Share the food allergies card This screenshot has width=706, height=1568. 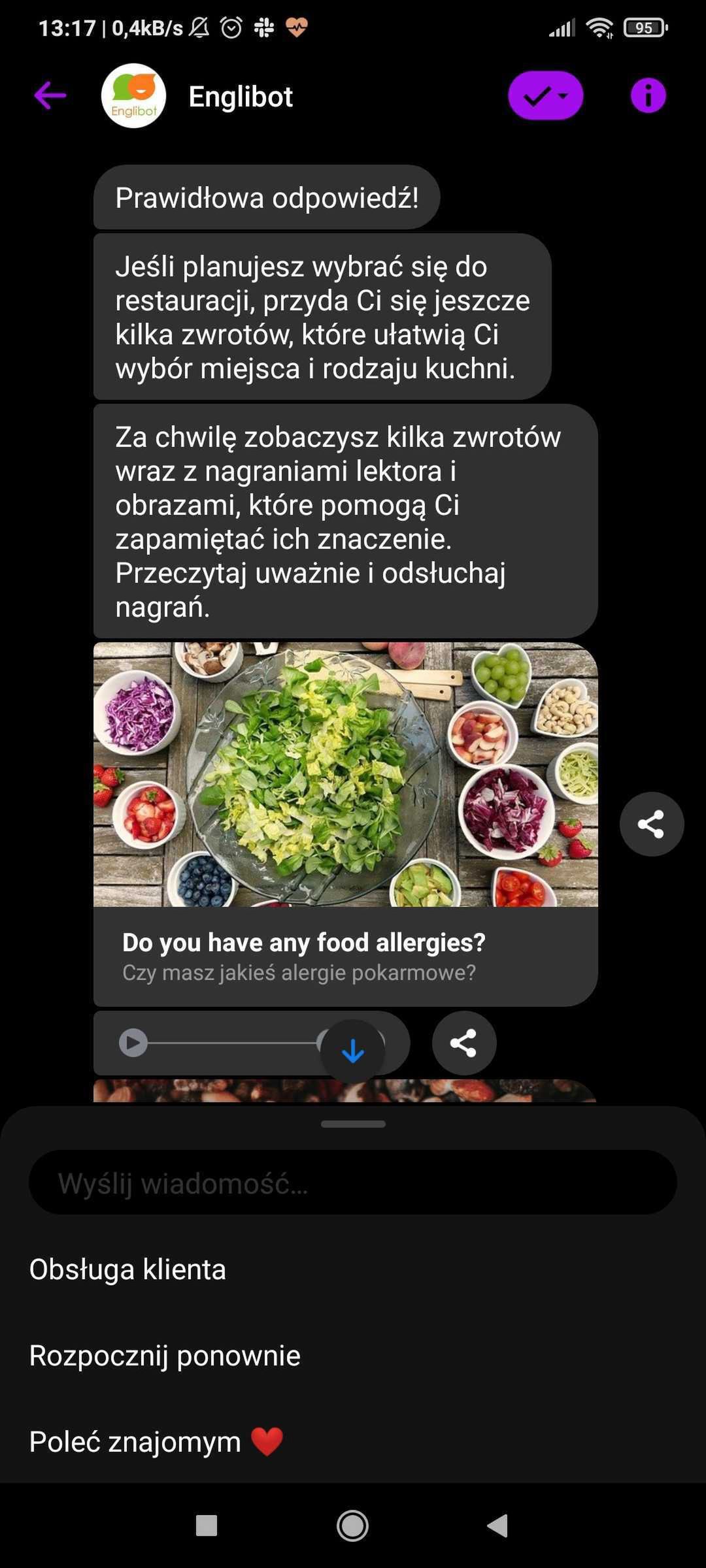(652, 824)
